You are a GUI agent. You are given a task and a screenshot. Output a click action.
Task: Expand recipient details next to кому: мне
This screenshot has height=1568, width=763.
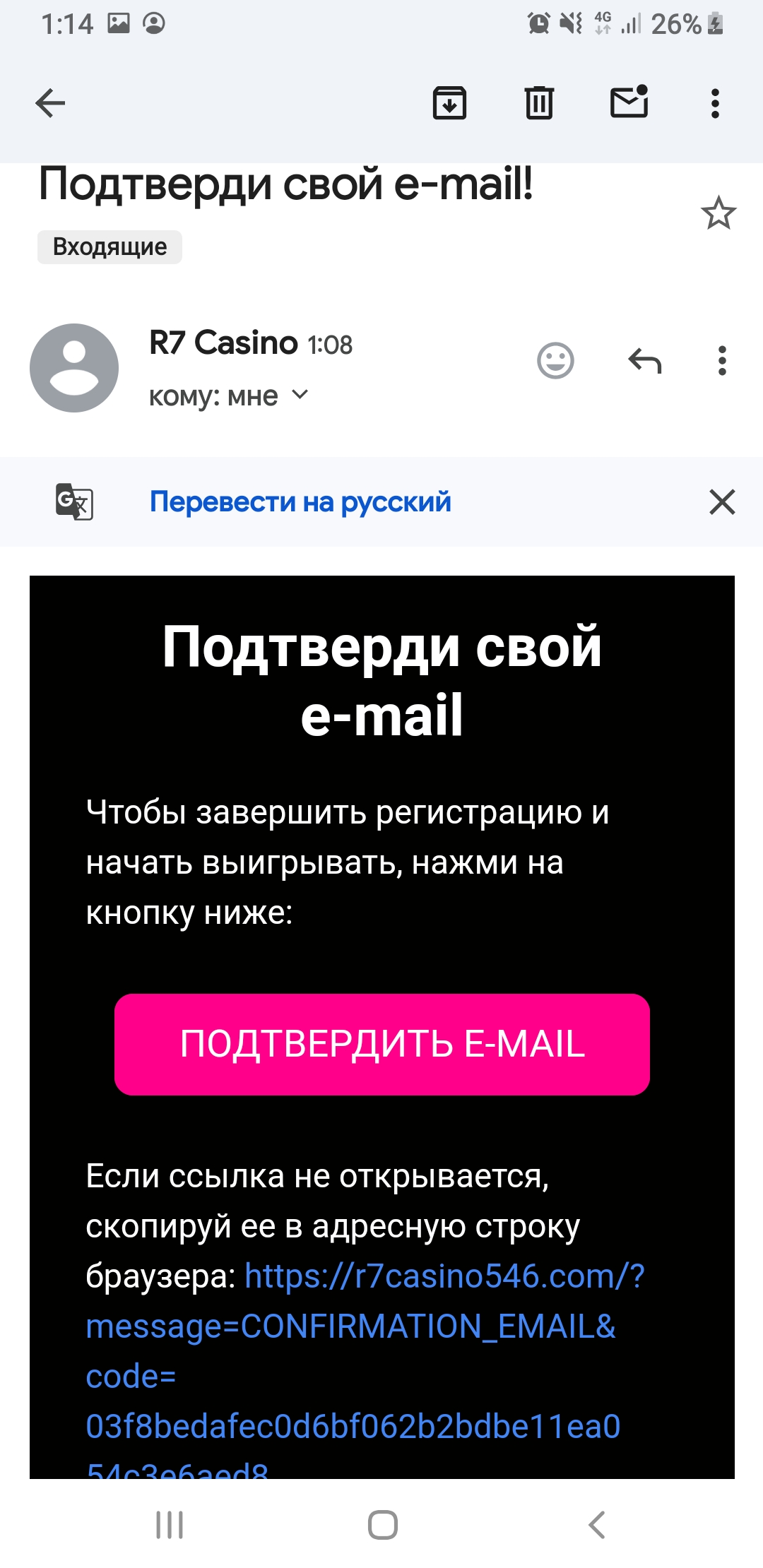pos(300,395)
